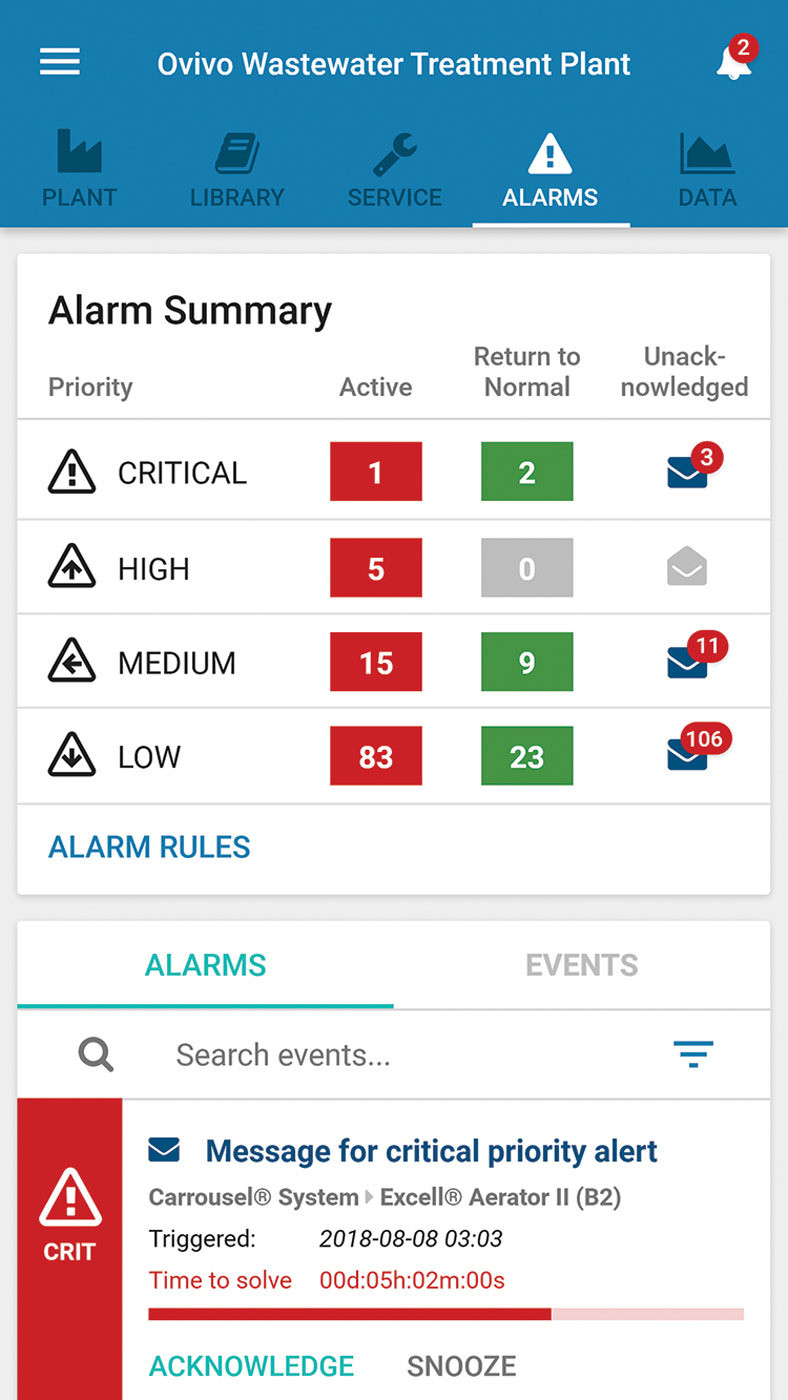Show active high priority alarms count

pos(376,568)
